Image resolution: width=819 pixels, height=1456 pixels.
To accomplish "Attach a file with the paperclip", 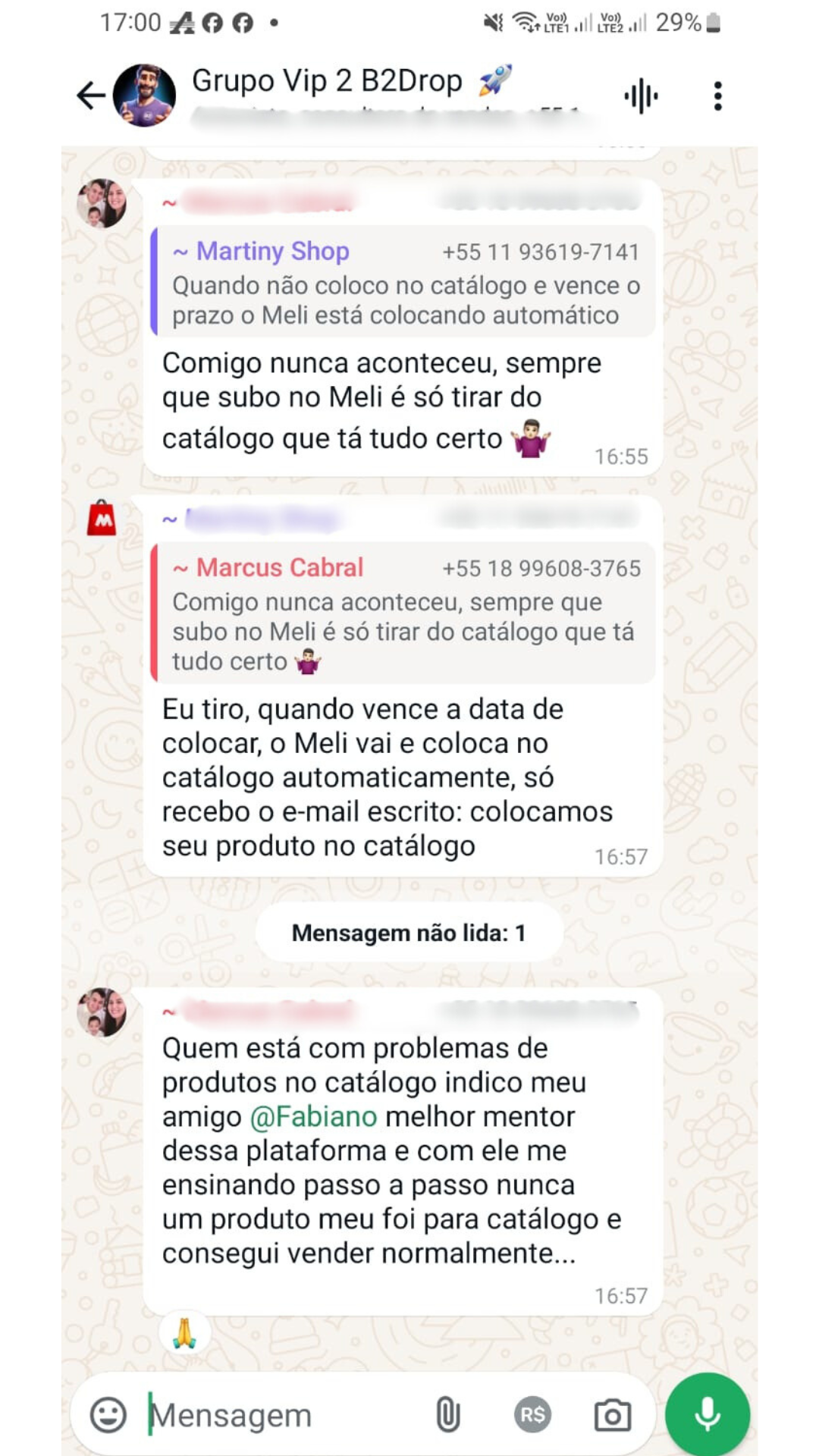I will (x=447, y=1415).
